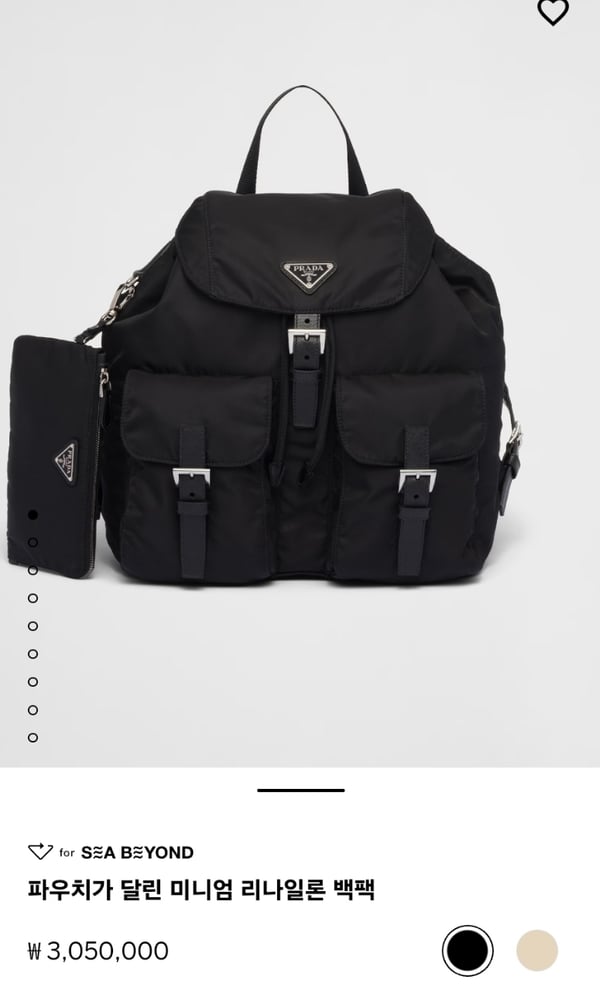Add this backpack to the wishlist

[x=553, y=12]
